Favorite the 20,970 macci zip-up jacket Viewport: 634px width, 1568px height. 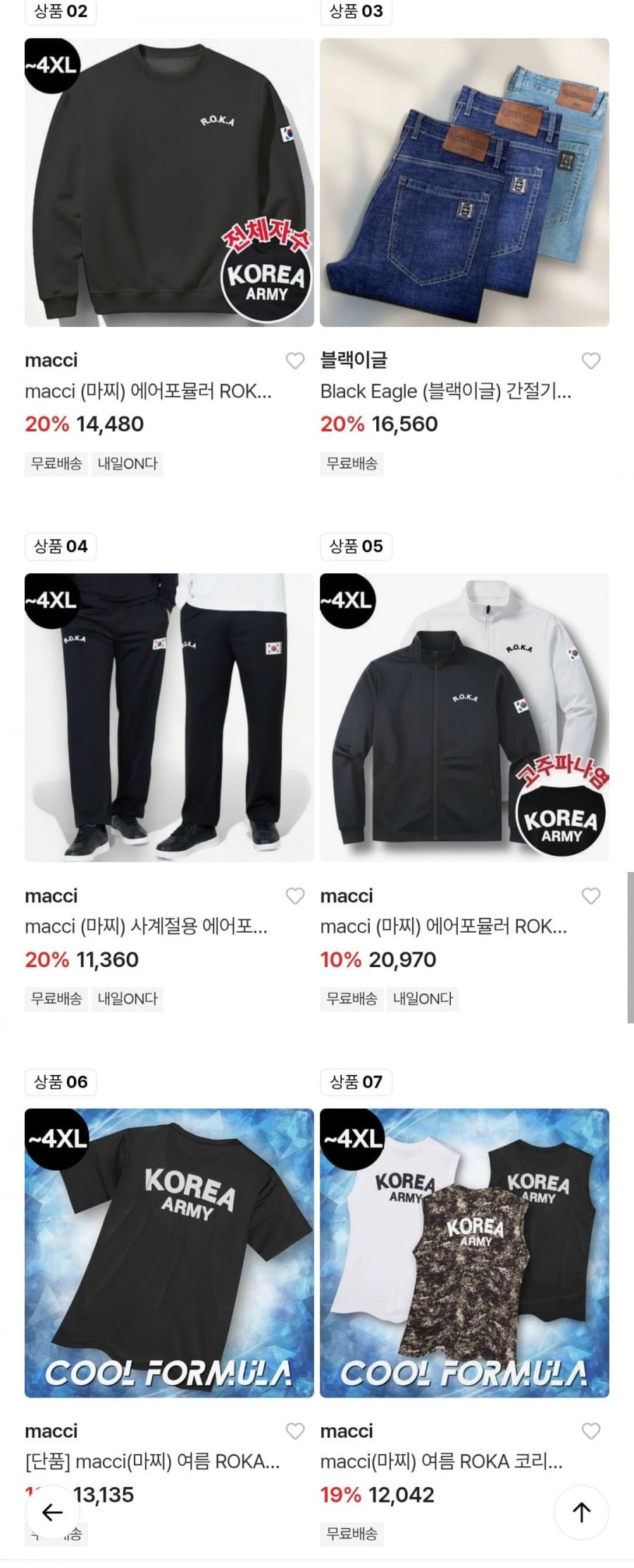pos(590,896)
